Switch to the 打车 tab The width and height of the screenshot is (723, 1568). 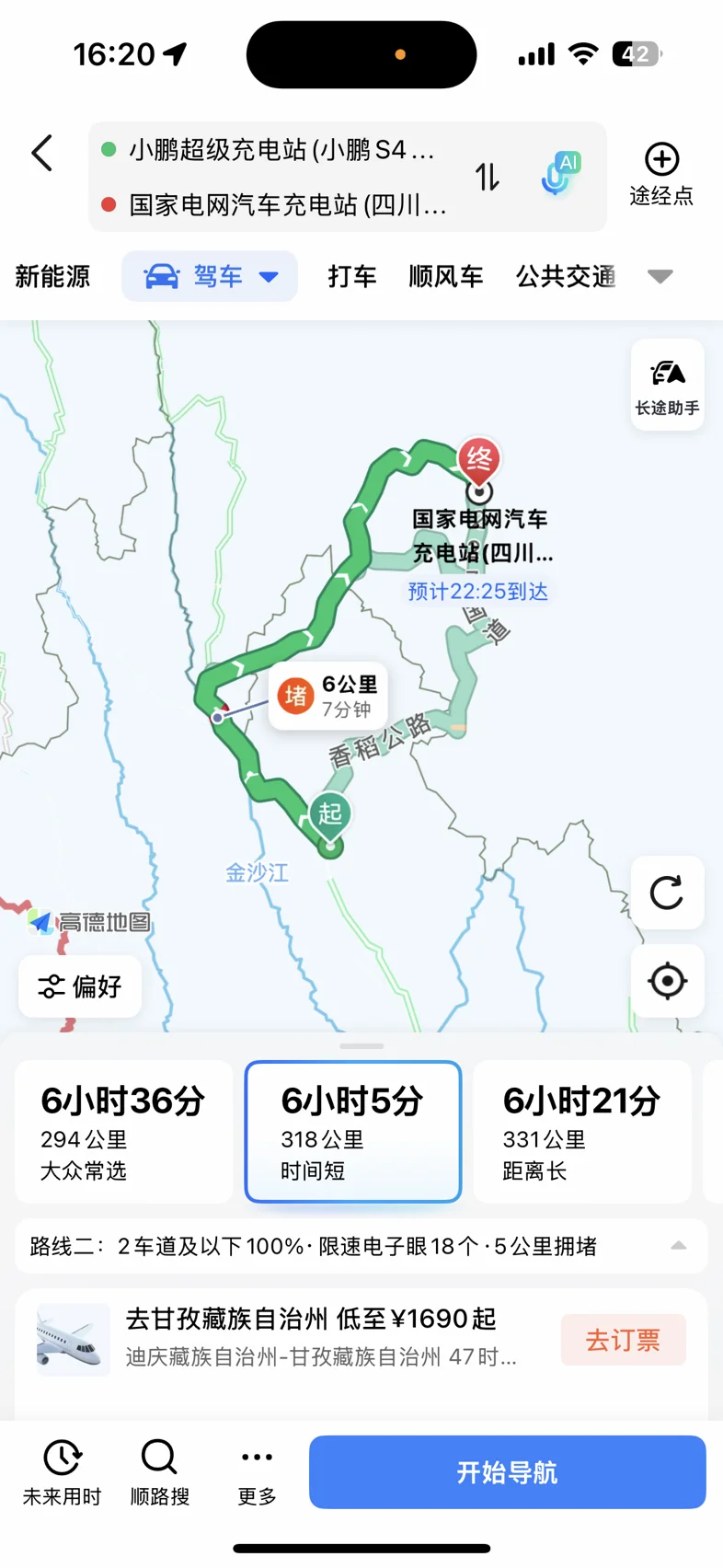(352, 276)
